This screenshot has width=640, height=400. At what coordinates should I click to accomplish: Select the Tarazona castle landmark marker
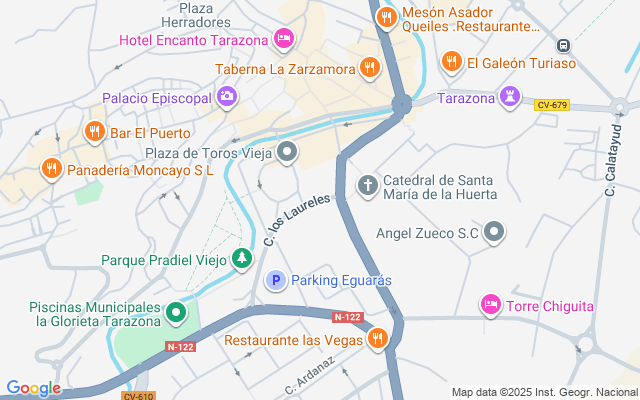[510, 97]
